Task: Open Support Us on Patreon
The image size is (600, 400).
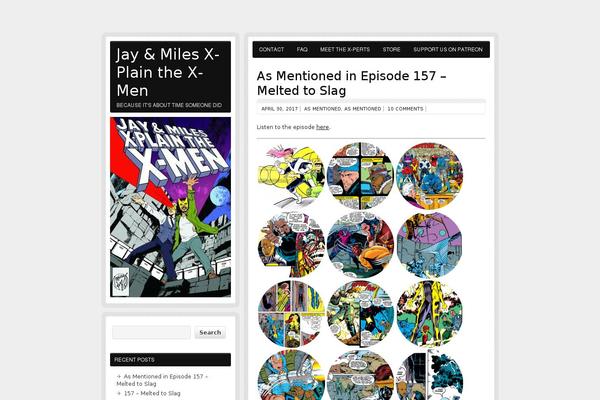Action: tap(447, 49)
